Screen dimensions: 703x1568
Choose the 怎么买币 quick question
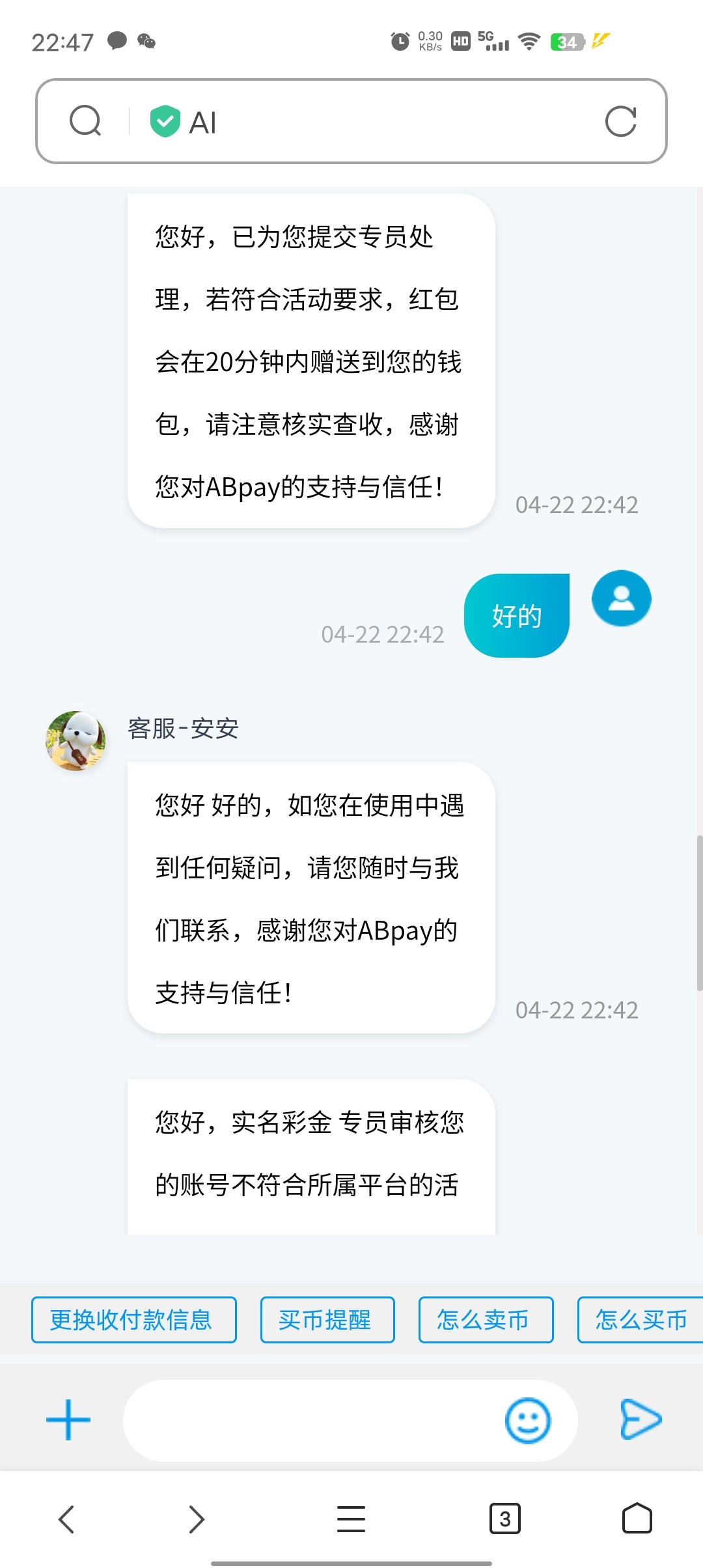(x=640, y=1320)
